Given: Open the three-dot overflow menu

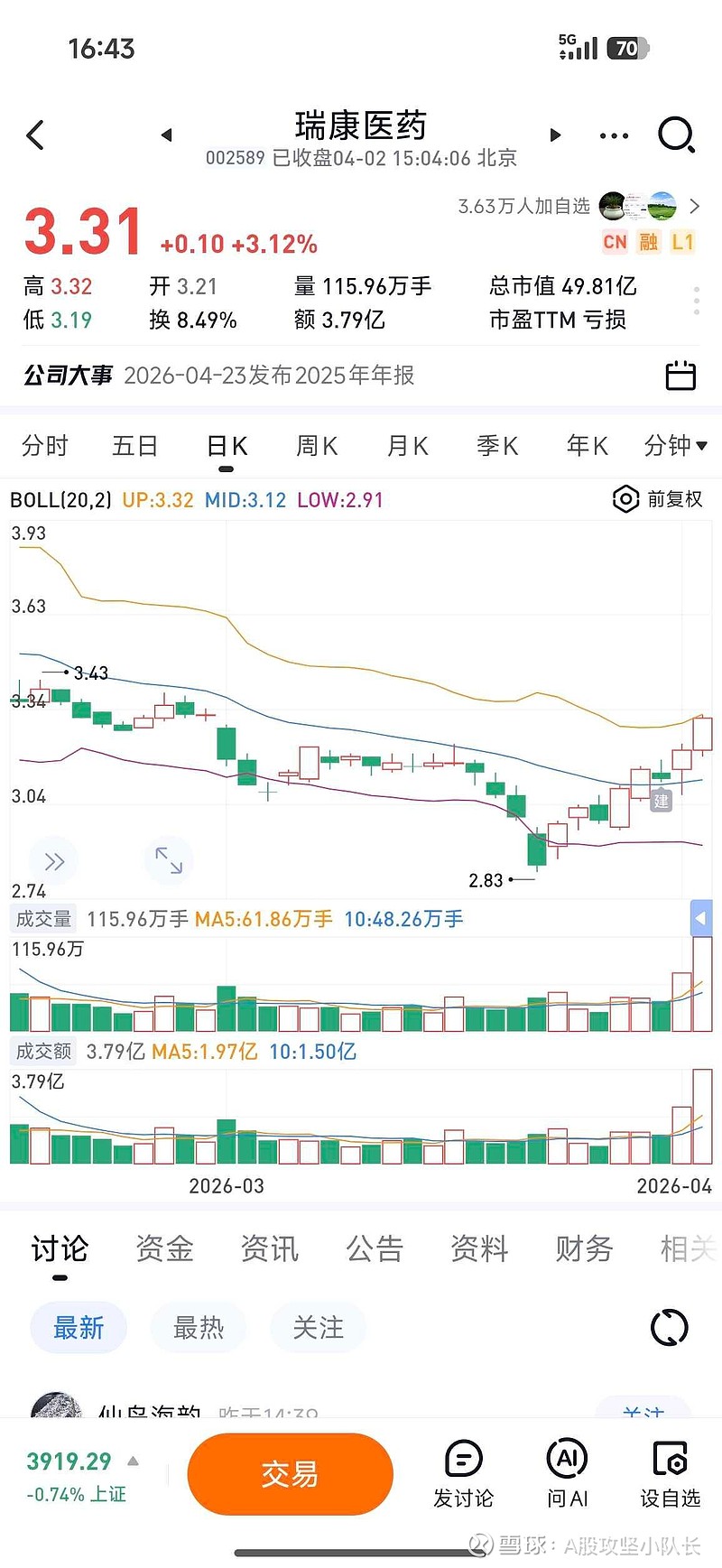Looking at the screenshot, I should [614, 136].
